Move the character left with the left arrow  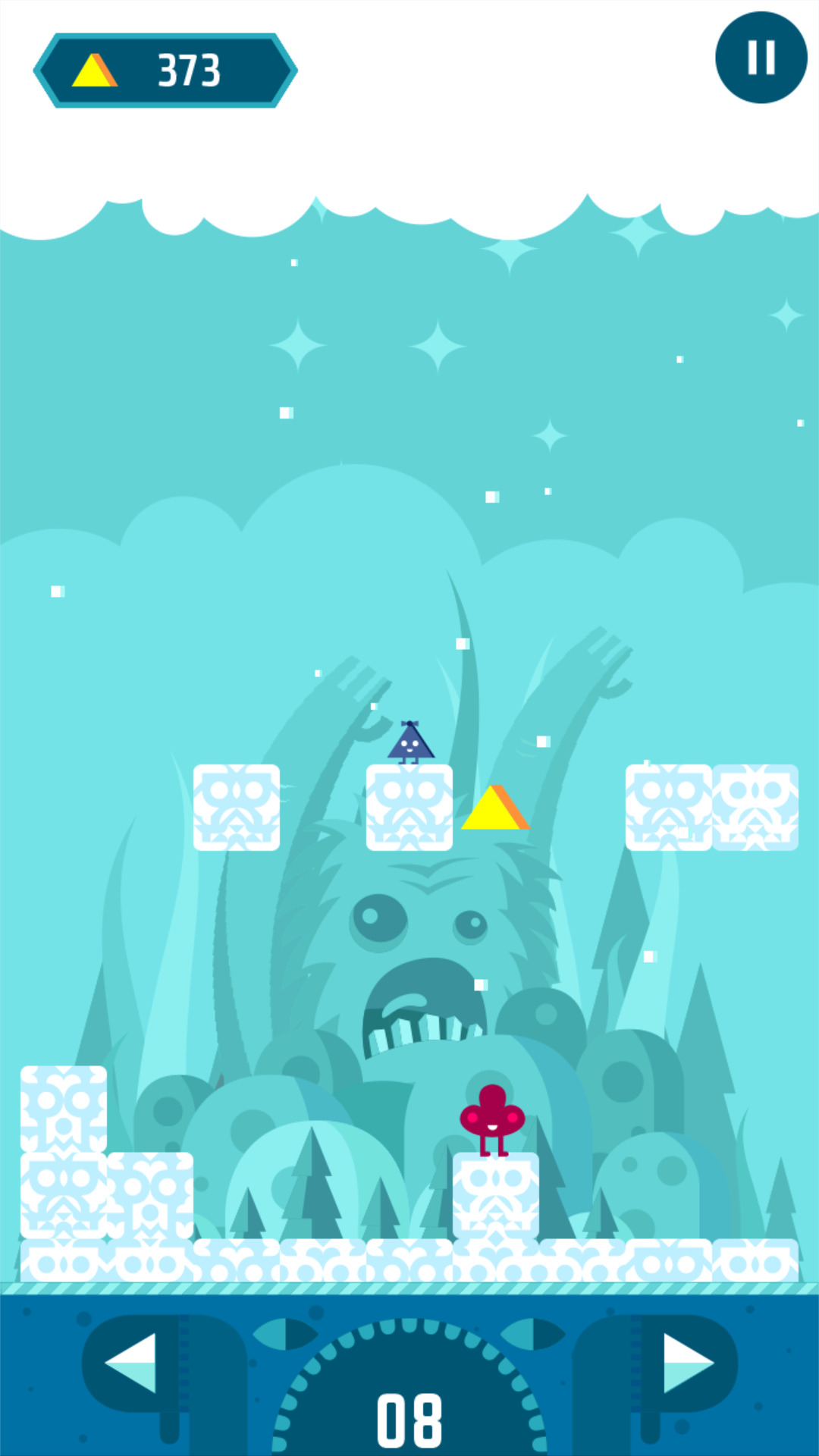[x=133, y=1363]
